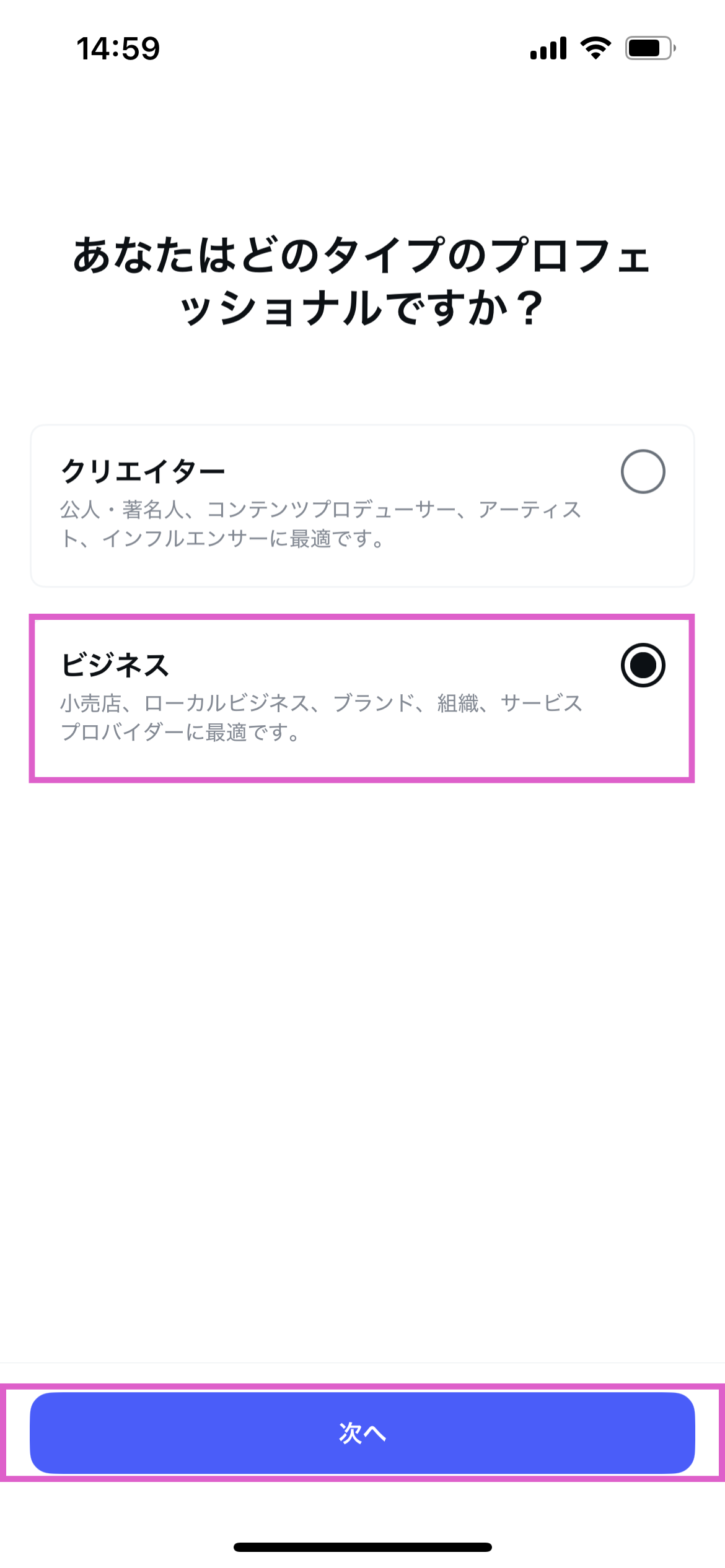Viewport: 725px width, 1568px height.
Task: Tap the clock showing 14:59
Action: (x=119, y=47)
